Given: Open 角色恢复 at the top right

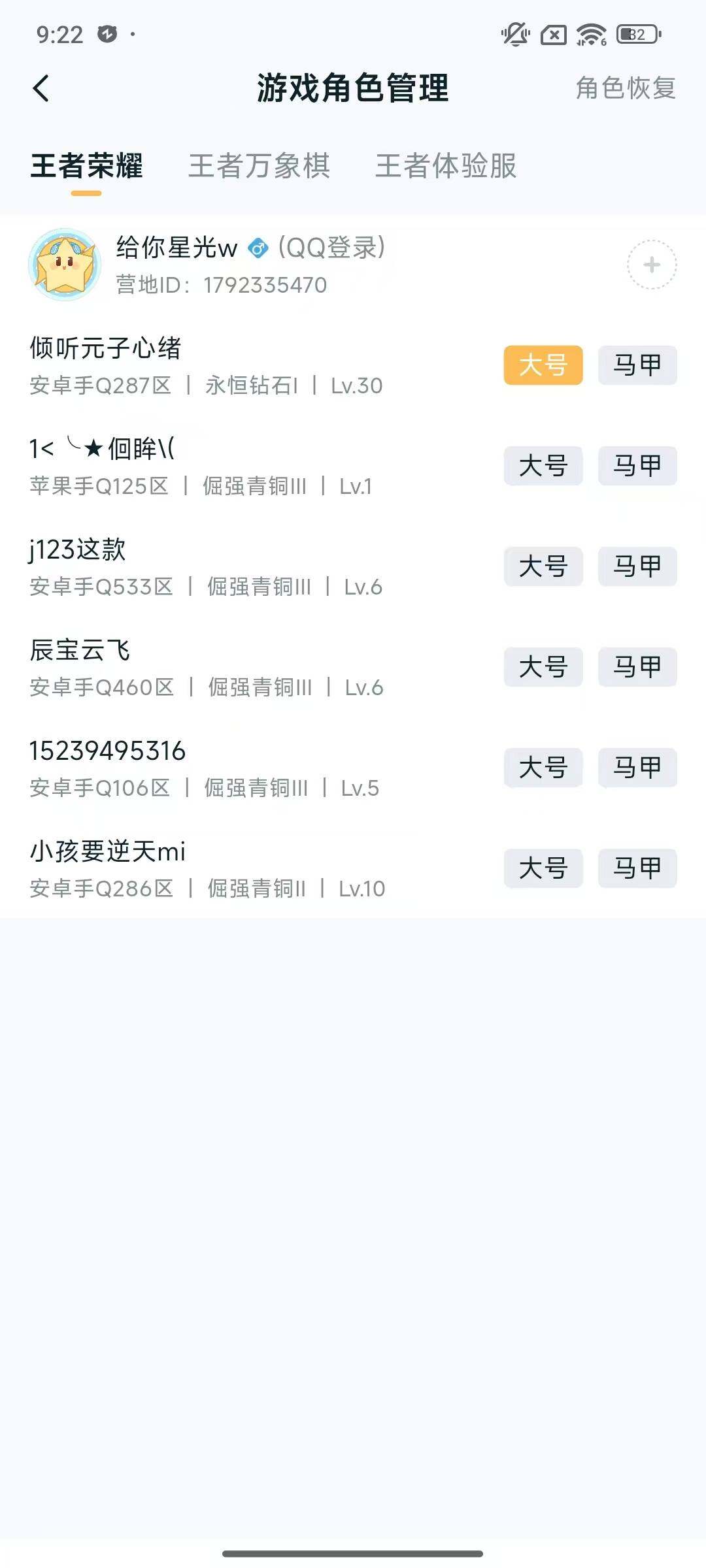Looking at the screenshot, I should coord(626,88).
